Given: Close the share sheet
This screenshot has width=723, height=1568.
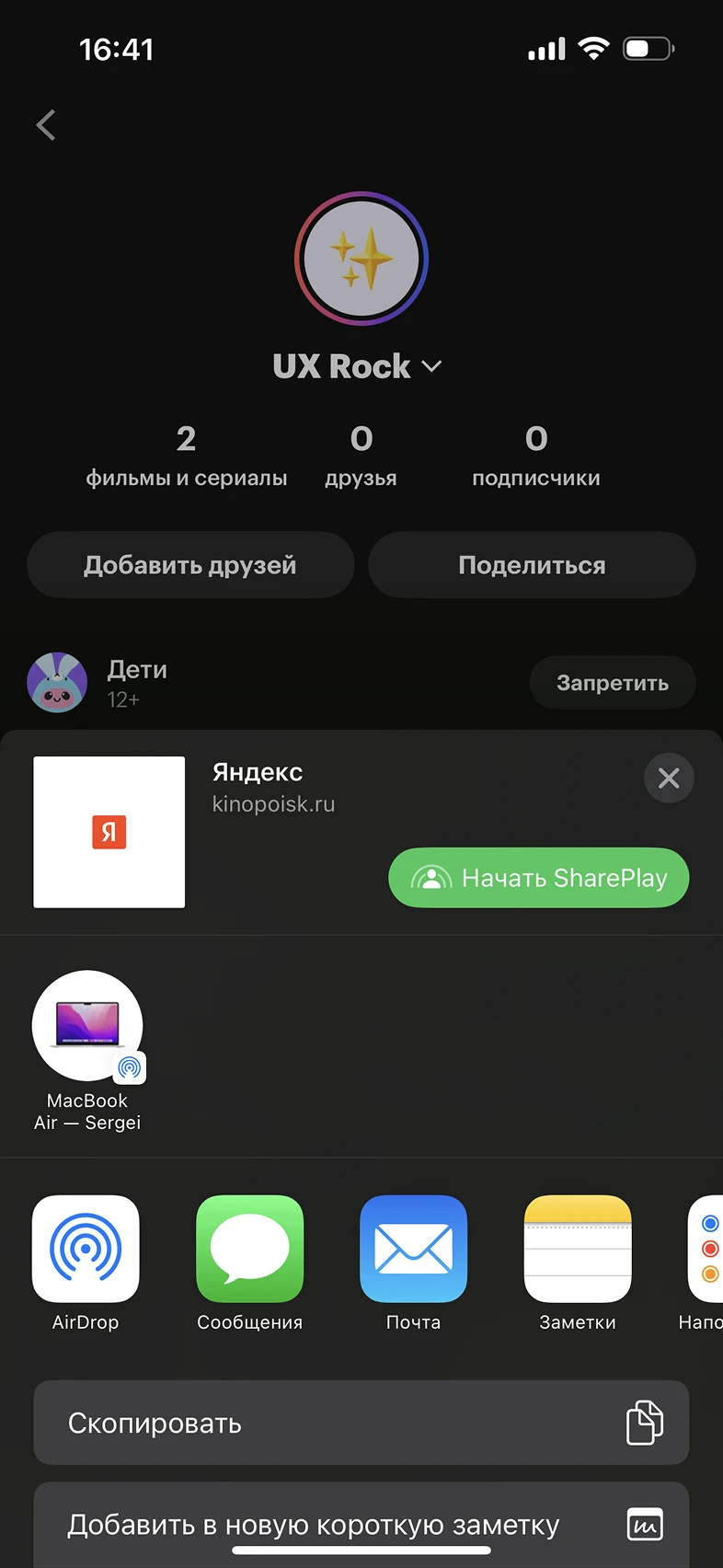Looking at the screenshot, I should pyautogui.click(x=669, y=778).
